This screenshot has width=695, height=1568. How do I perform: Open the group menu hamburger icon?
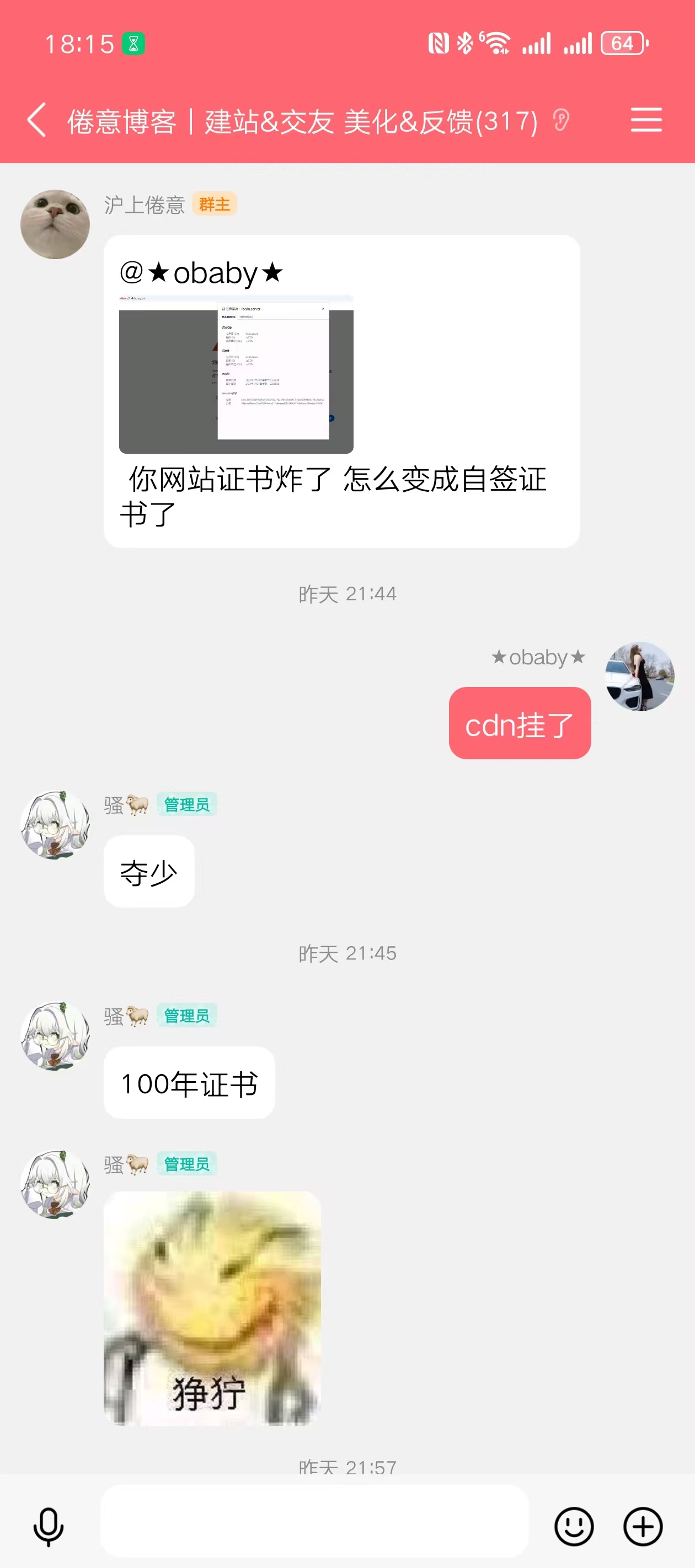(646, 120)
